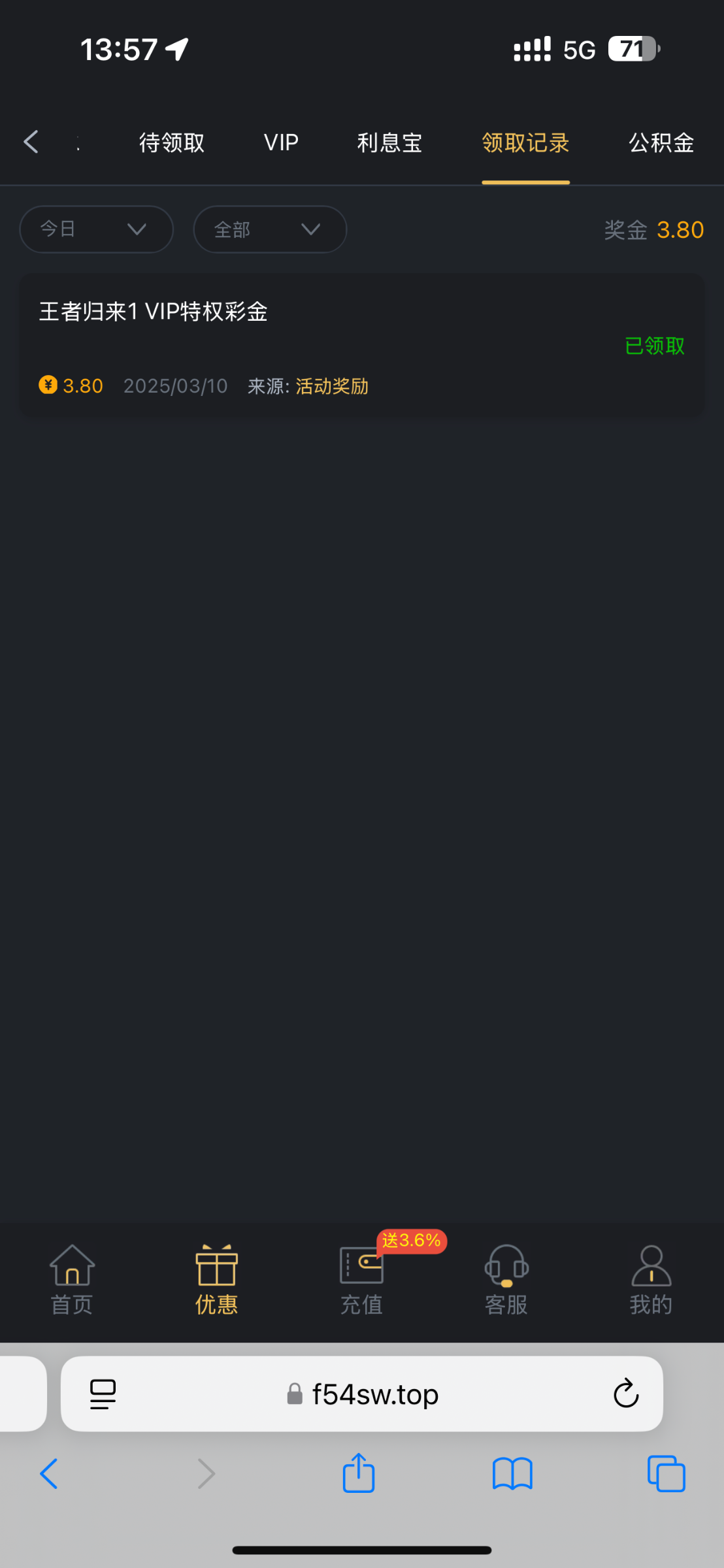Share this page from Safari toolbar

tap(359, 1473)
